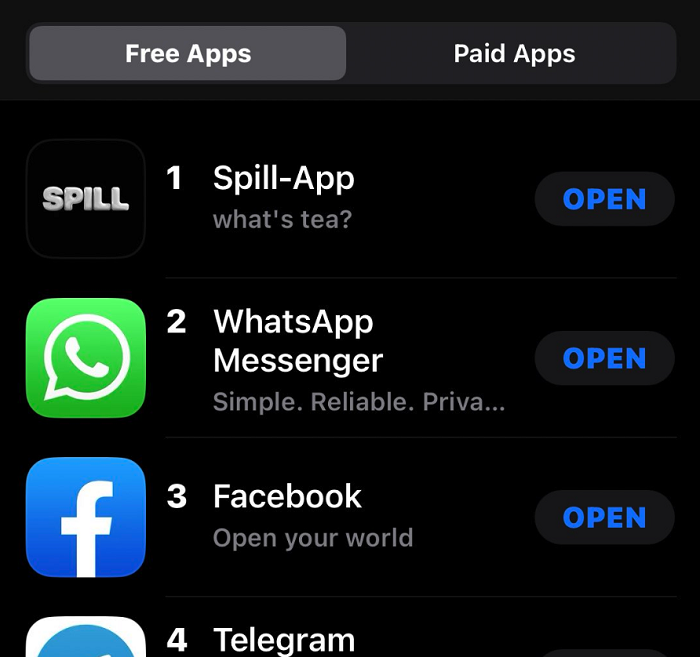Launch Facebook with its OPEN button
This screenshot has width=700, height=657.
point(604,517)
